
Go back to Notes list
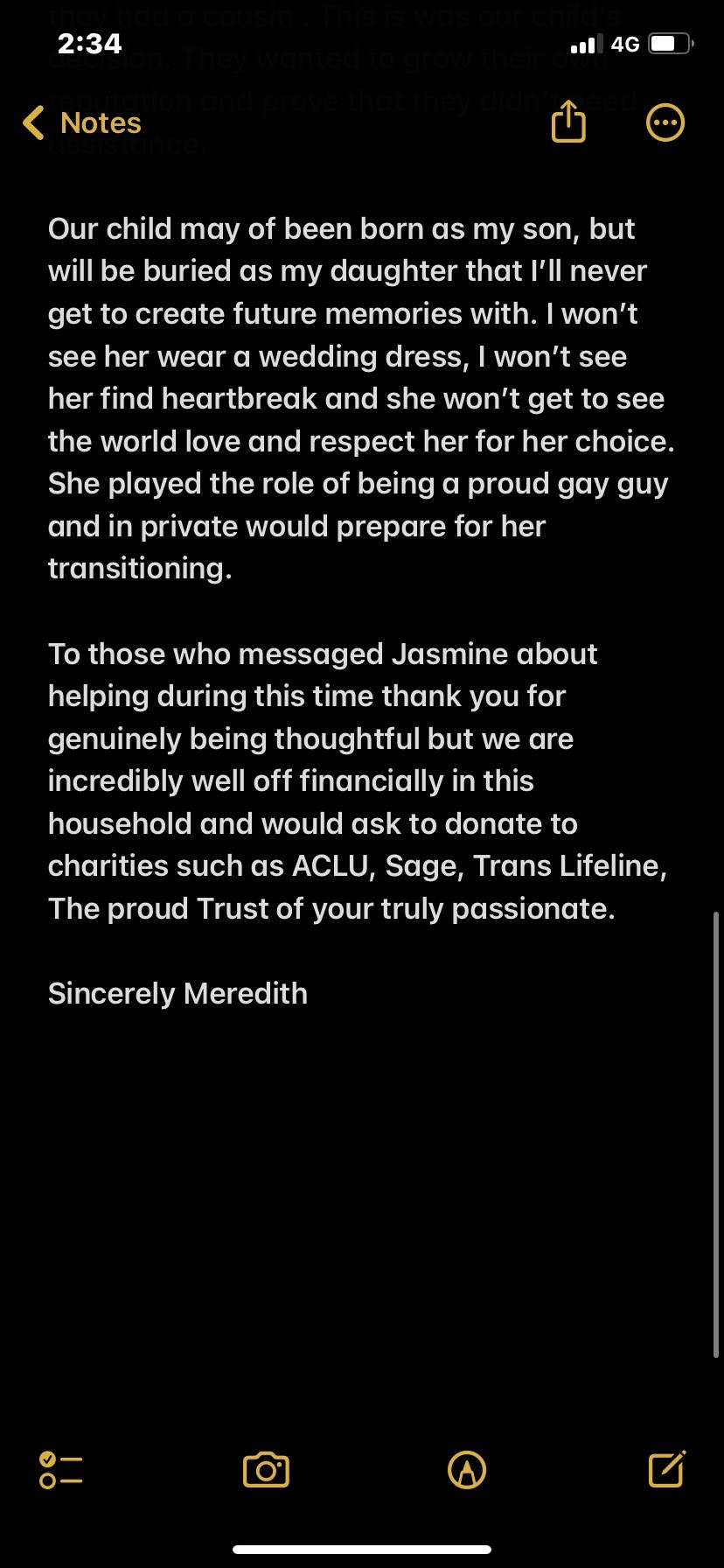click(x=82, y=123)
